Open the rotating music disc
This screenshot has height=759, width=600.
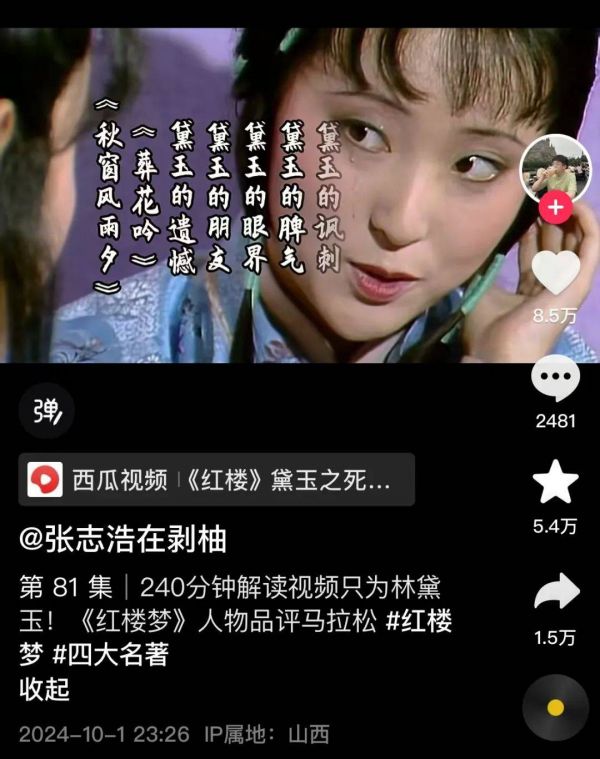coord(555,707)
